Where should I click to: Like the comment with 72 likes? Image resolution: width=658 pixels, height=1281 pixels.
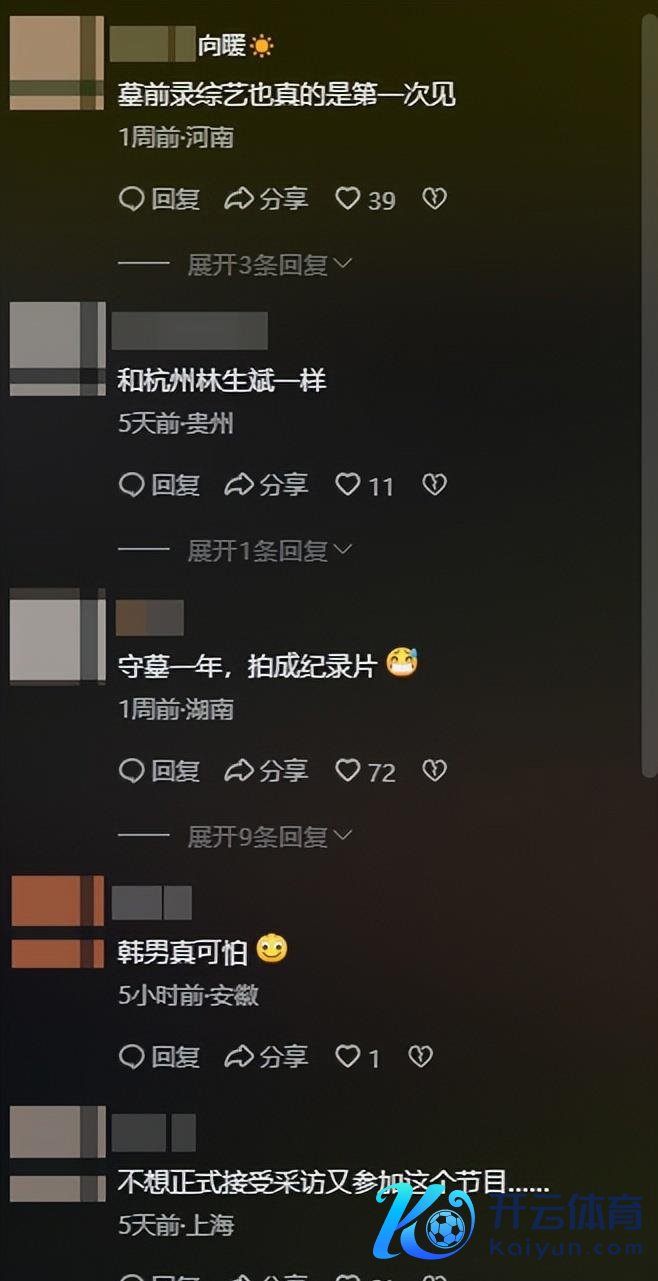(348, 771)
